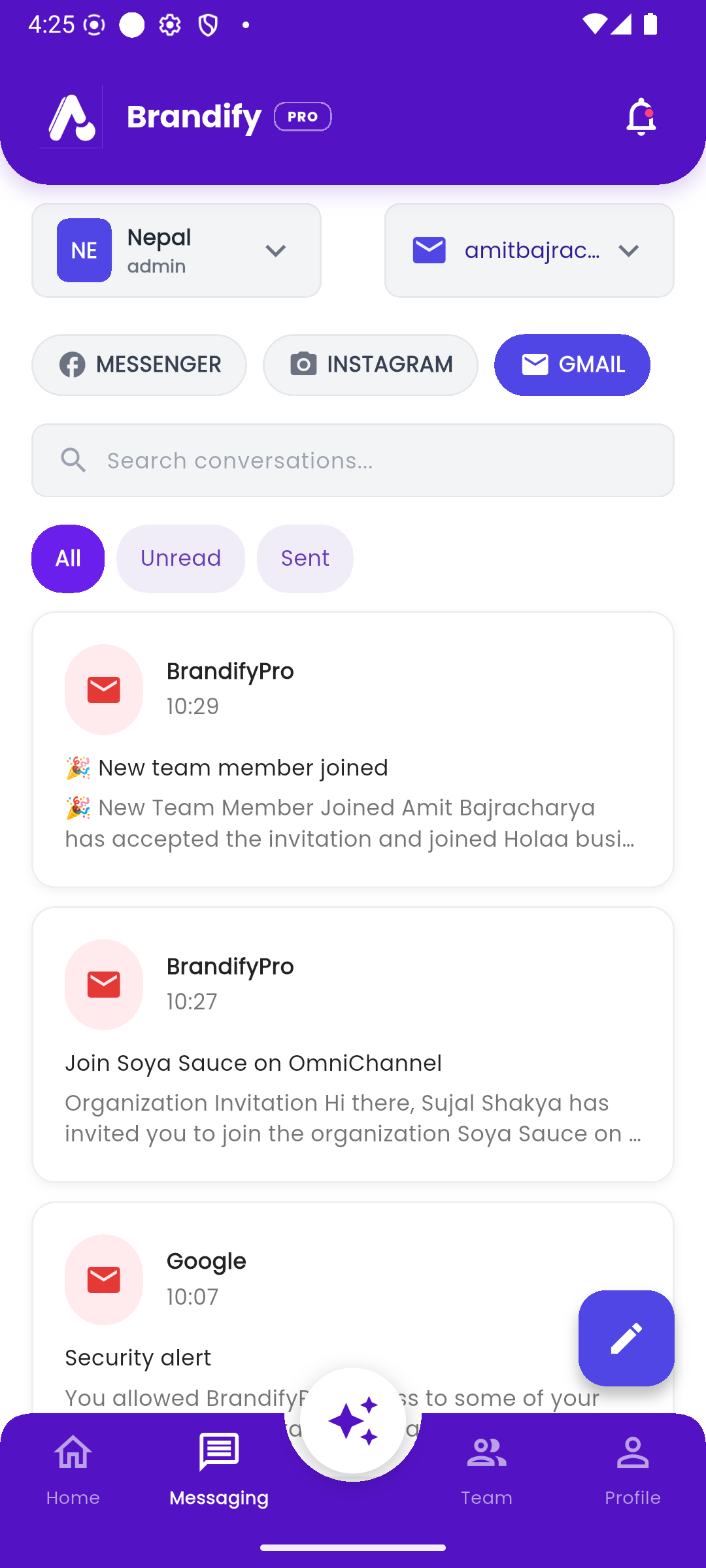Select the All conversations filter chip

(x=67, y=558)
